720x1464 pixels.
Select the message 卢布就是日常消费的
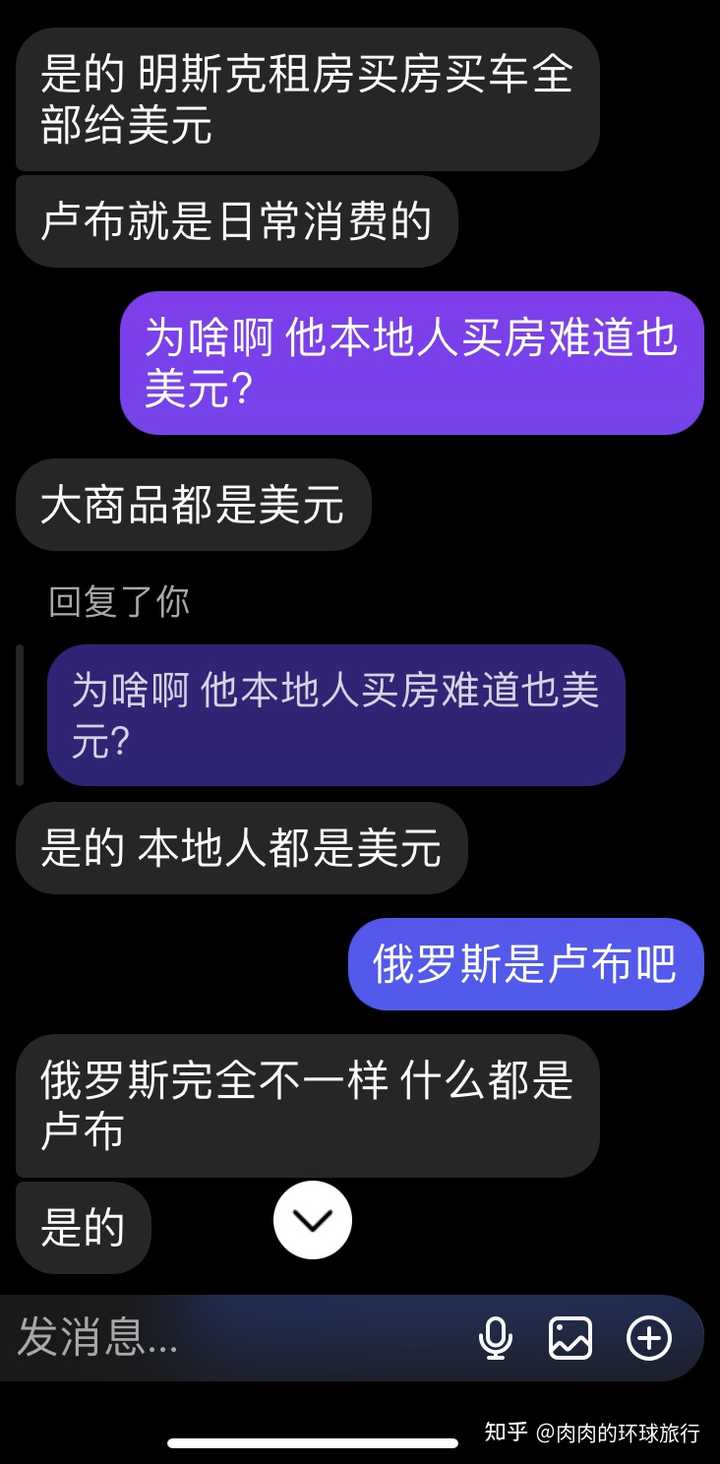point(236,222)
